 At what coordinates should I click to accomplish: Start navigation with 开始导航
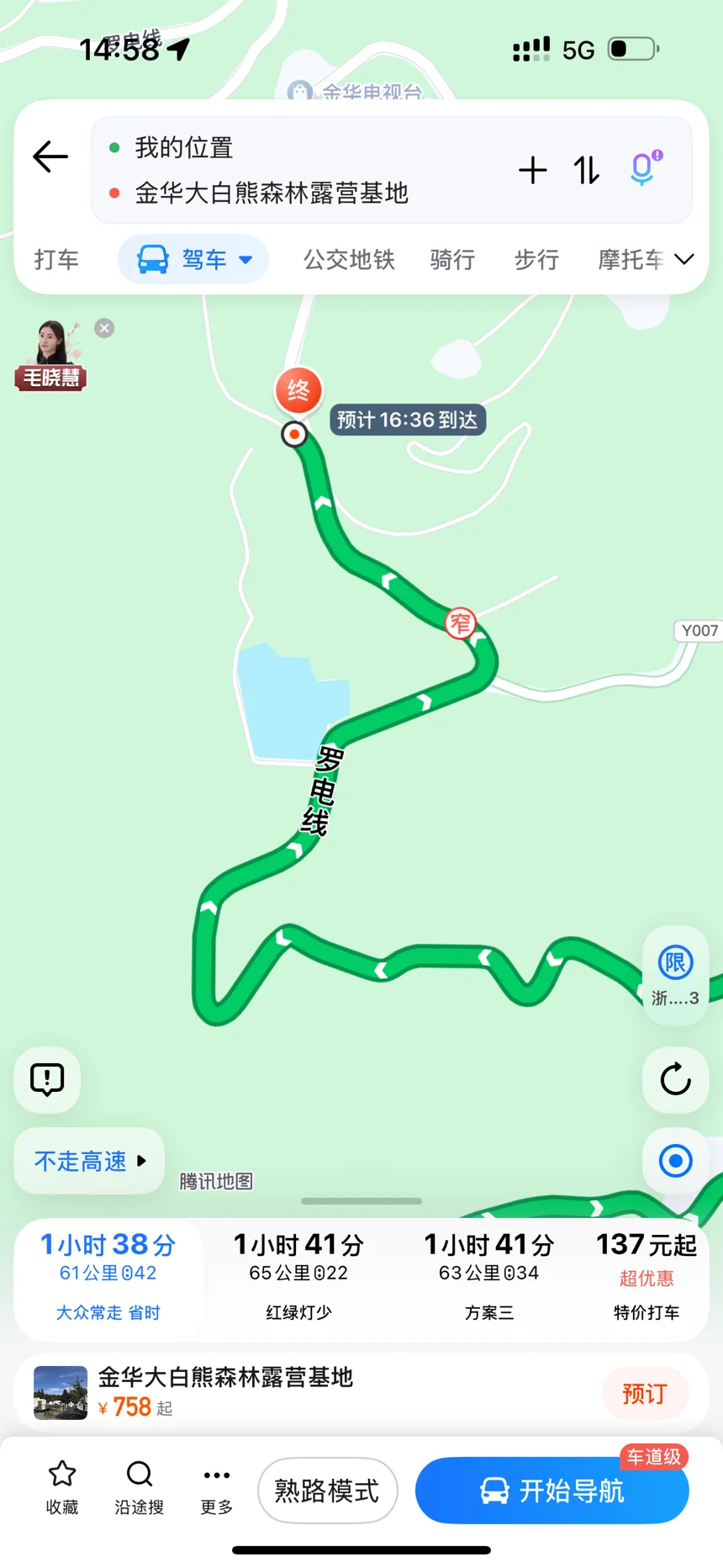[552, 1491]
